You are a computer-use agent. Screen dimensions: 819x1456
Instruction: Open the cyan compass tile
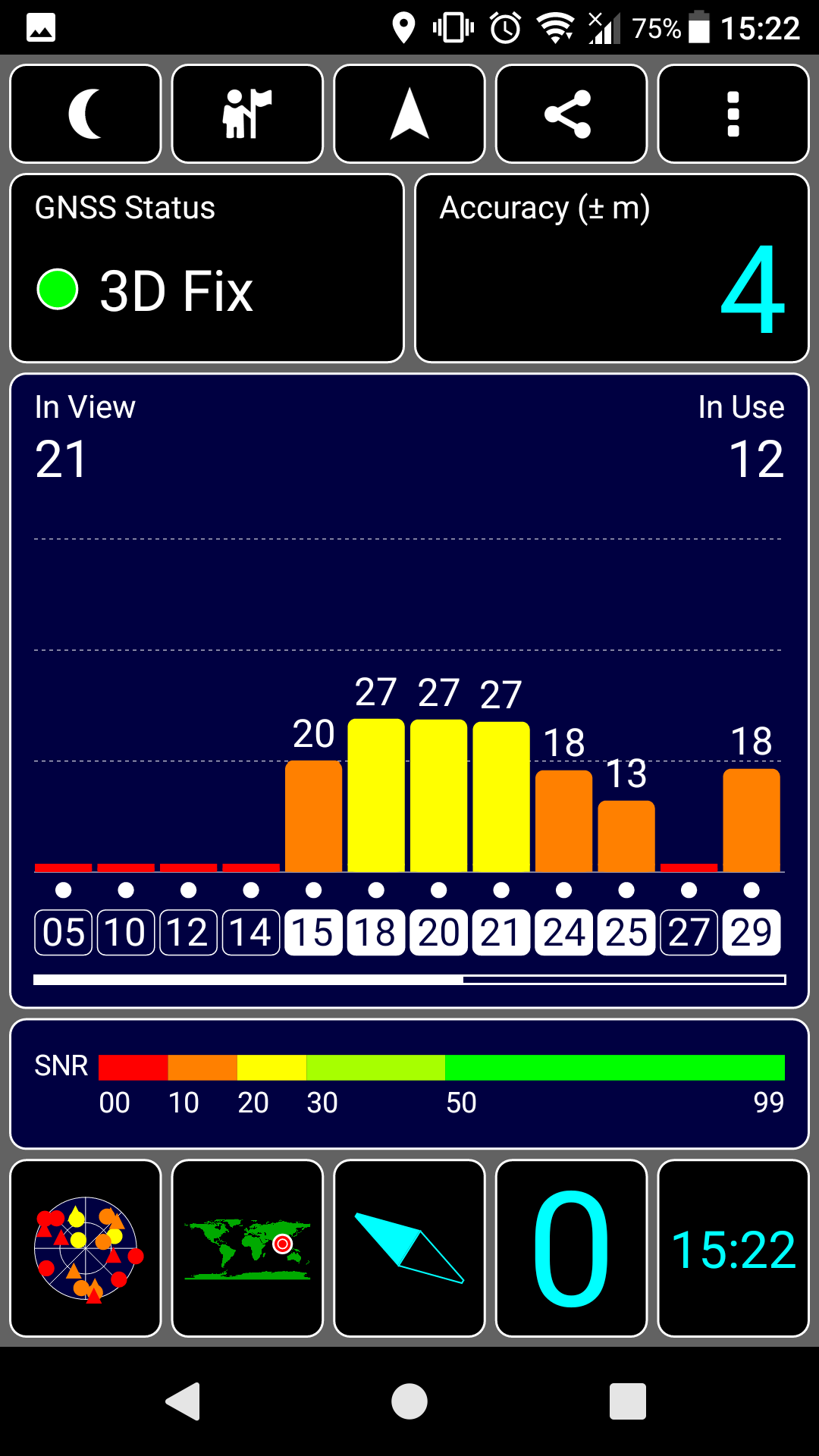(409, 1248)
